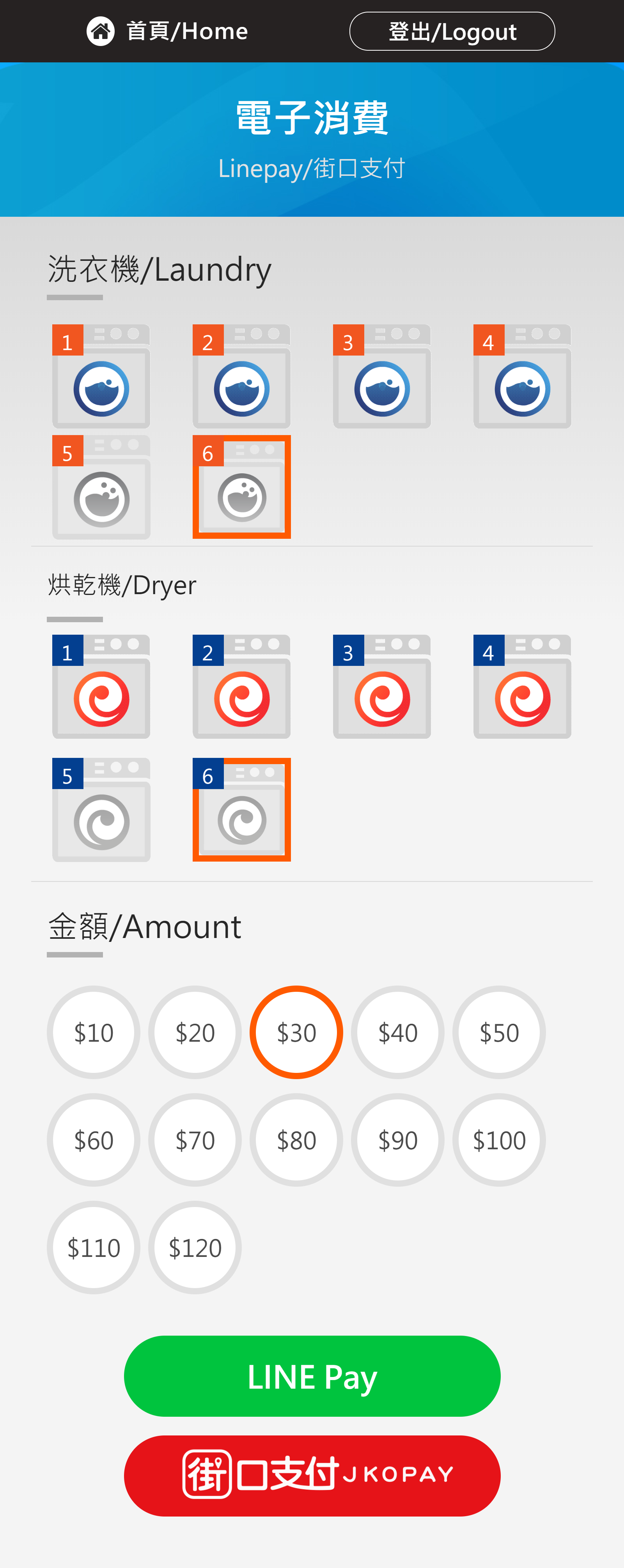Pick dryer number 4
Image resolution: width=624 pixels, height=1568 pixels.
point(522,687)
